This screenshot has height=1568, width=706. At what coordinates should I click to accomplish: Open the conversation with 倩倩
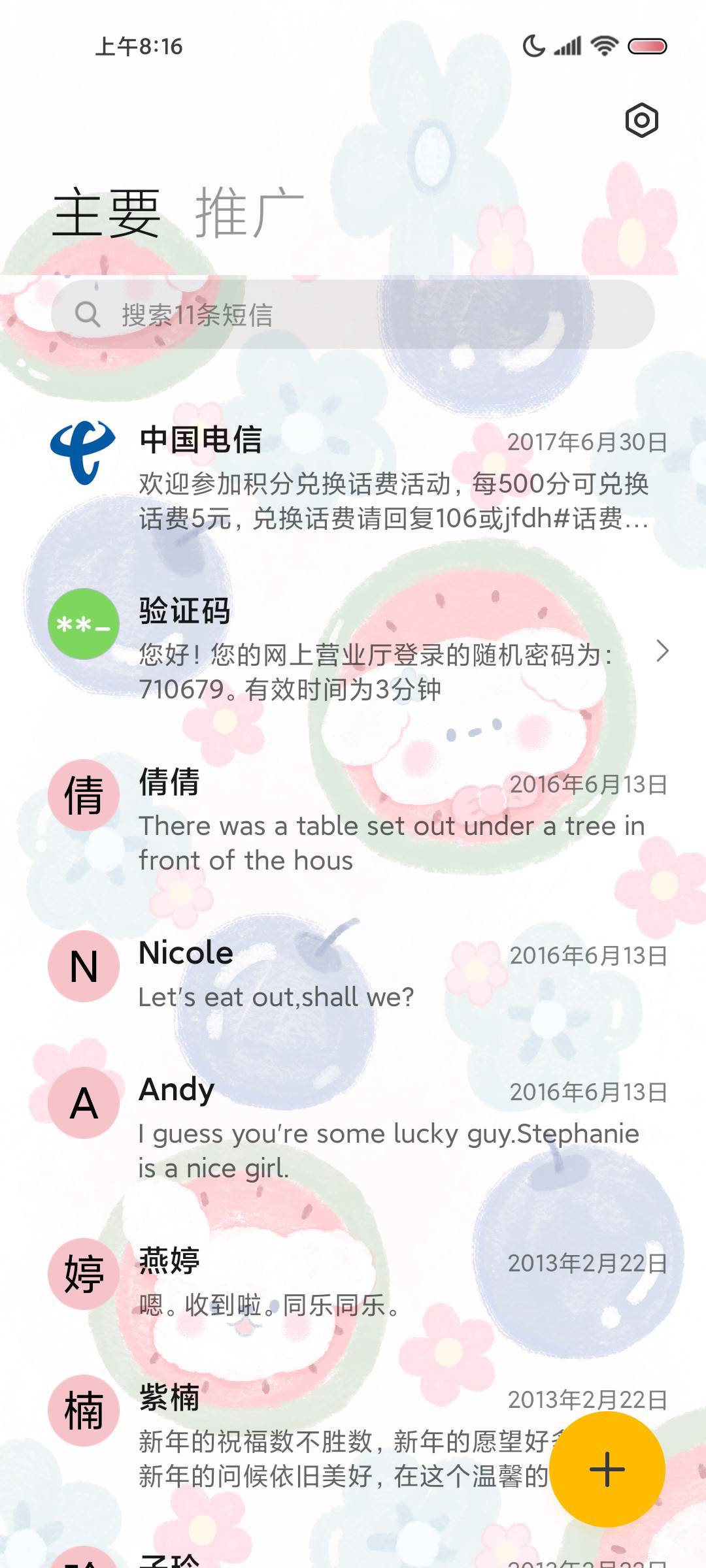click(353, 820)
